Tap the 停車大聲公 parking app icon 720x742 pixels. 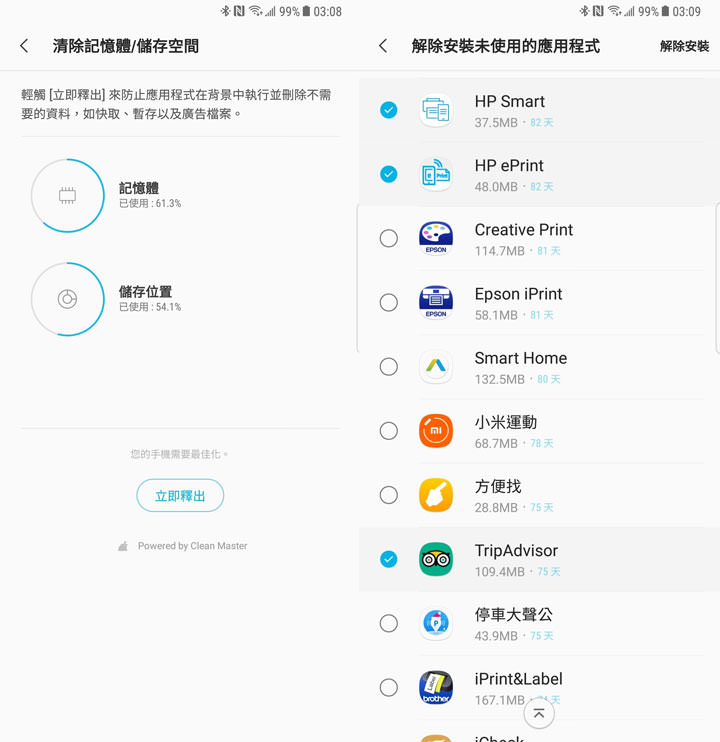point(436,622)
